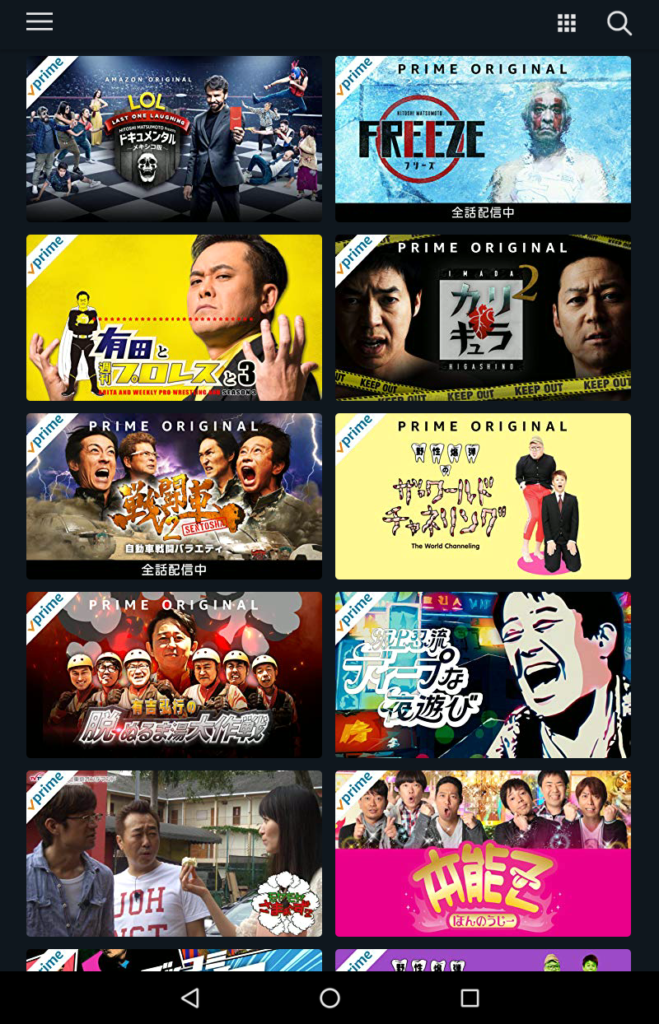659x1024 pixels.
Task: Open the hamburger drawer menu
Action: pyautogui.click(x=40, y=22)
